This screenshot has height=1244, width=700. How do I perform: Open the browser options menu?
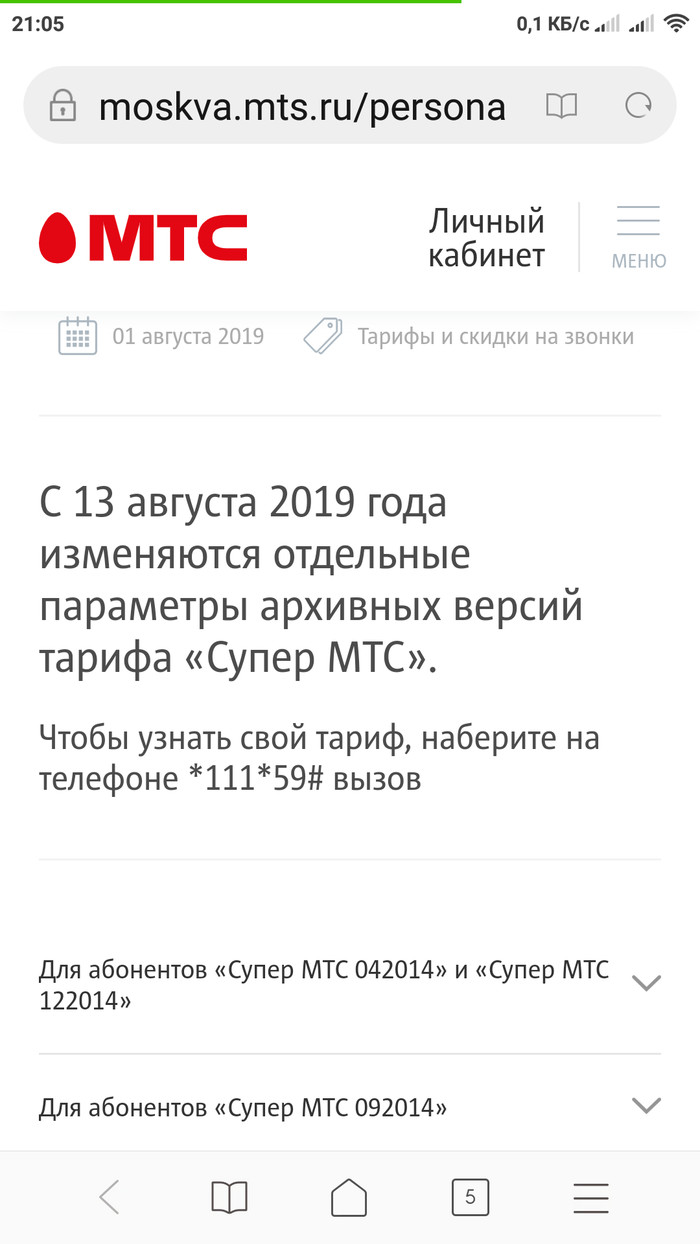tap(591, 1197)
